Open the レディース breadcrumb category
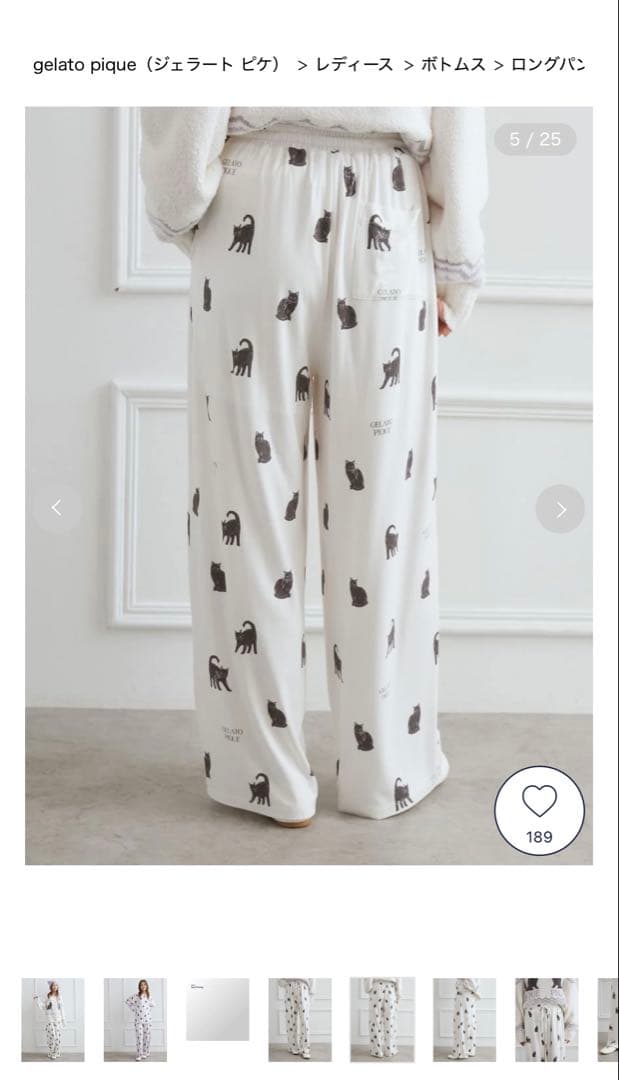This screenshot has height=1080, width=619. (354, 65)
